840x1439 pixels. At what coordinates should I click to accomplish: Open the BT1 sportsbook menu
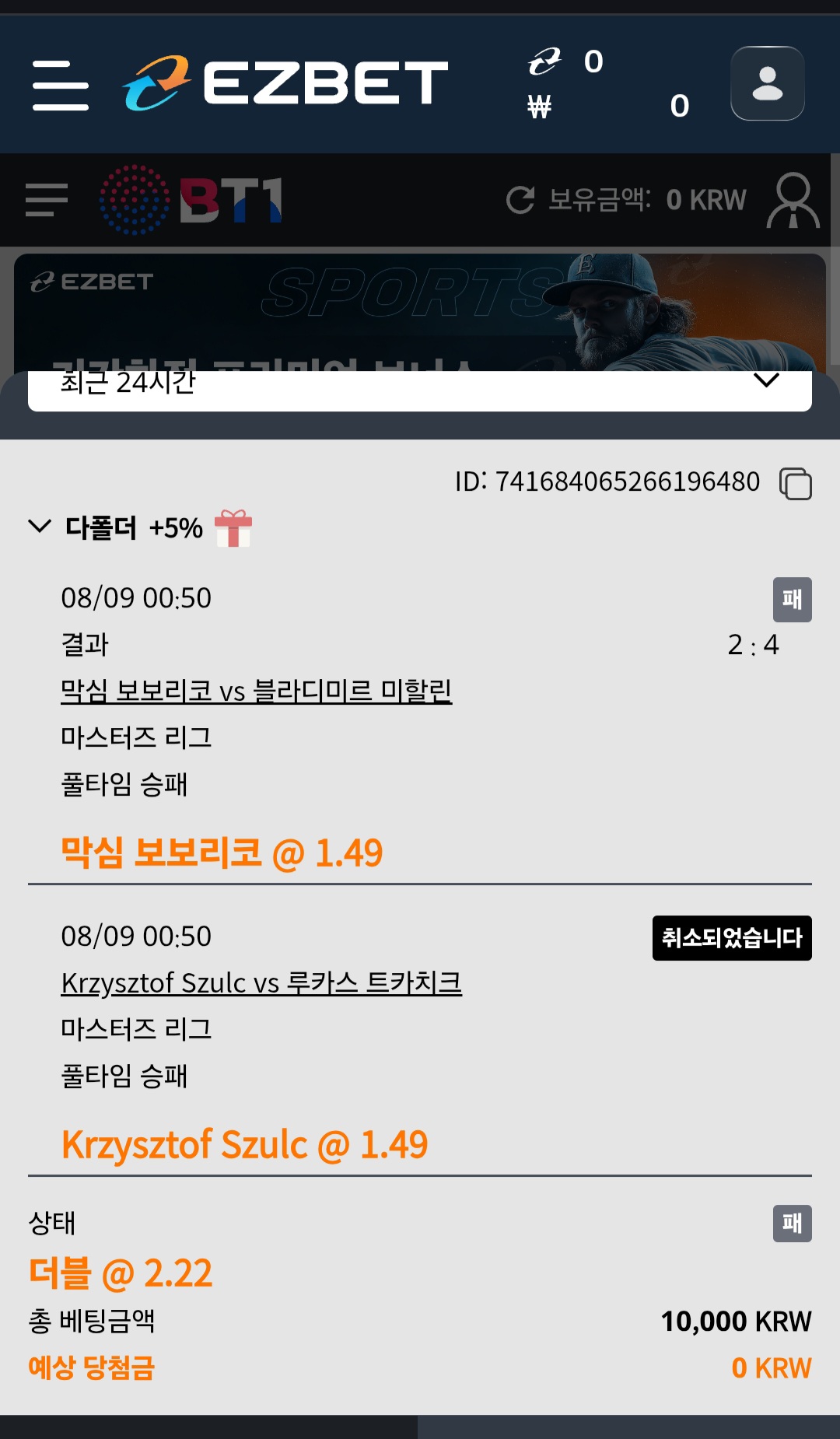coord(47,200)
